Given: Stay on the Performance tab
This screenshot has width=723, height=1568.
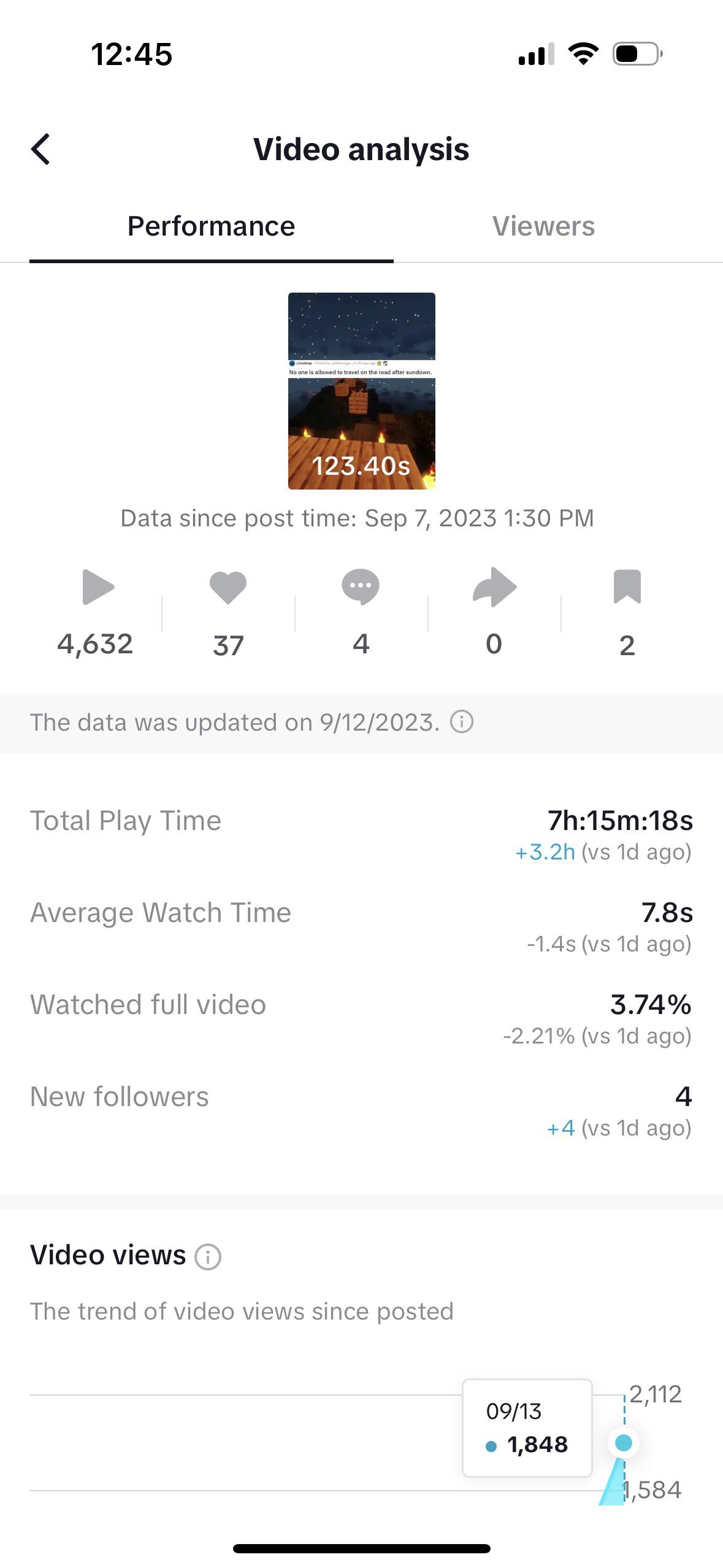Looking at the screenshot, I should (211, 226).
